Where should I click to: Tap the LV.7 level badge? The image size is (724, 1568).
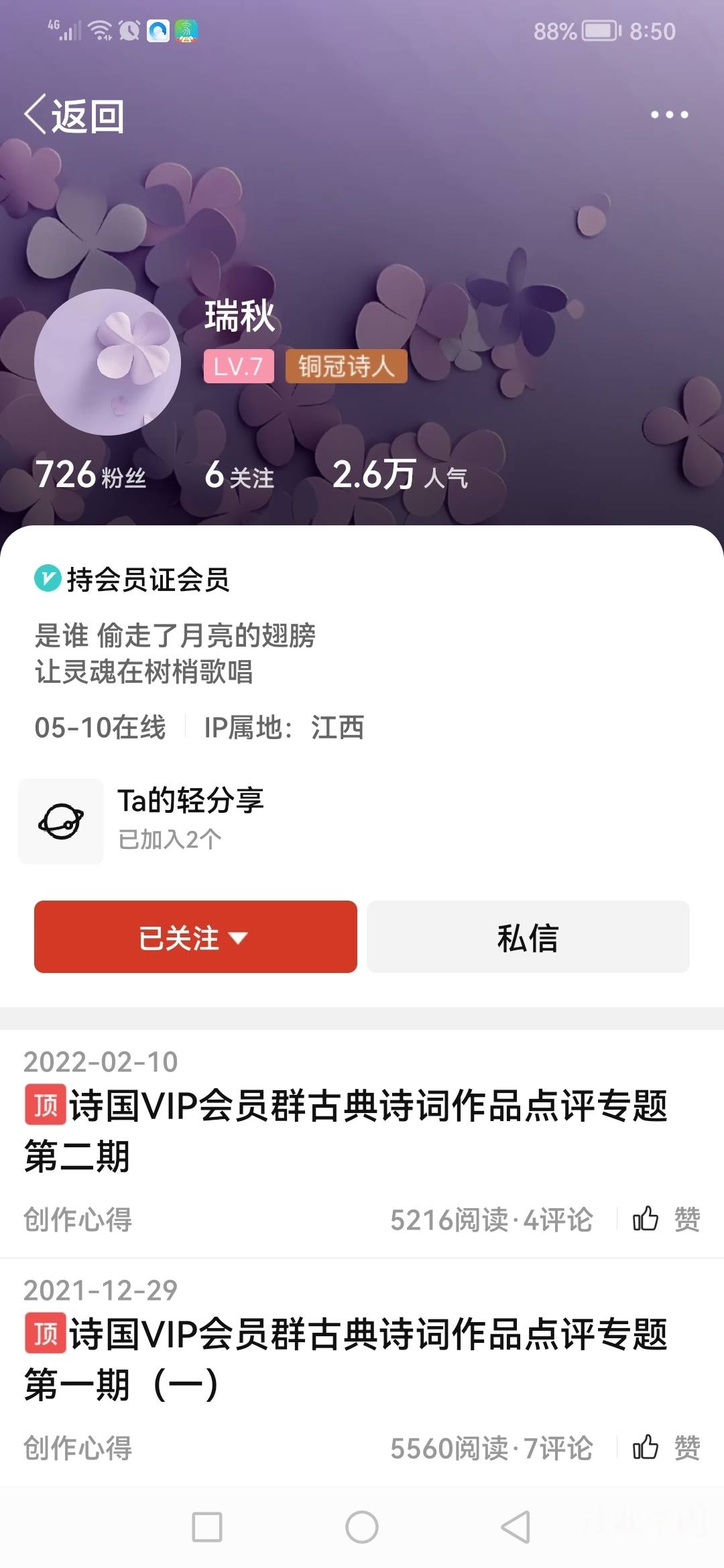pos(239,366)
